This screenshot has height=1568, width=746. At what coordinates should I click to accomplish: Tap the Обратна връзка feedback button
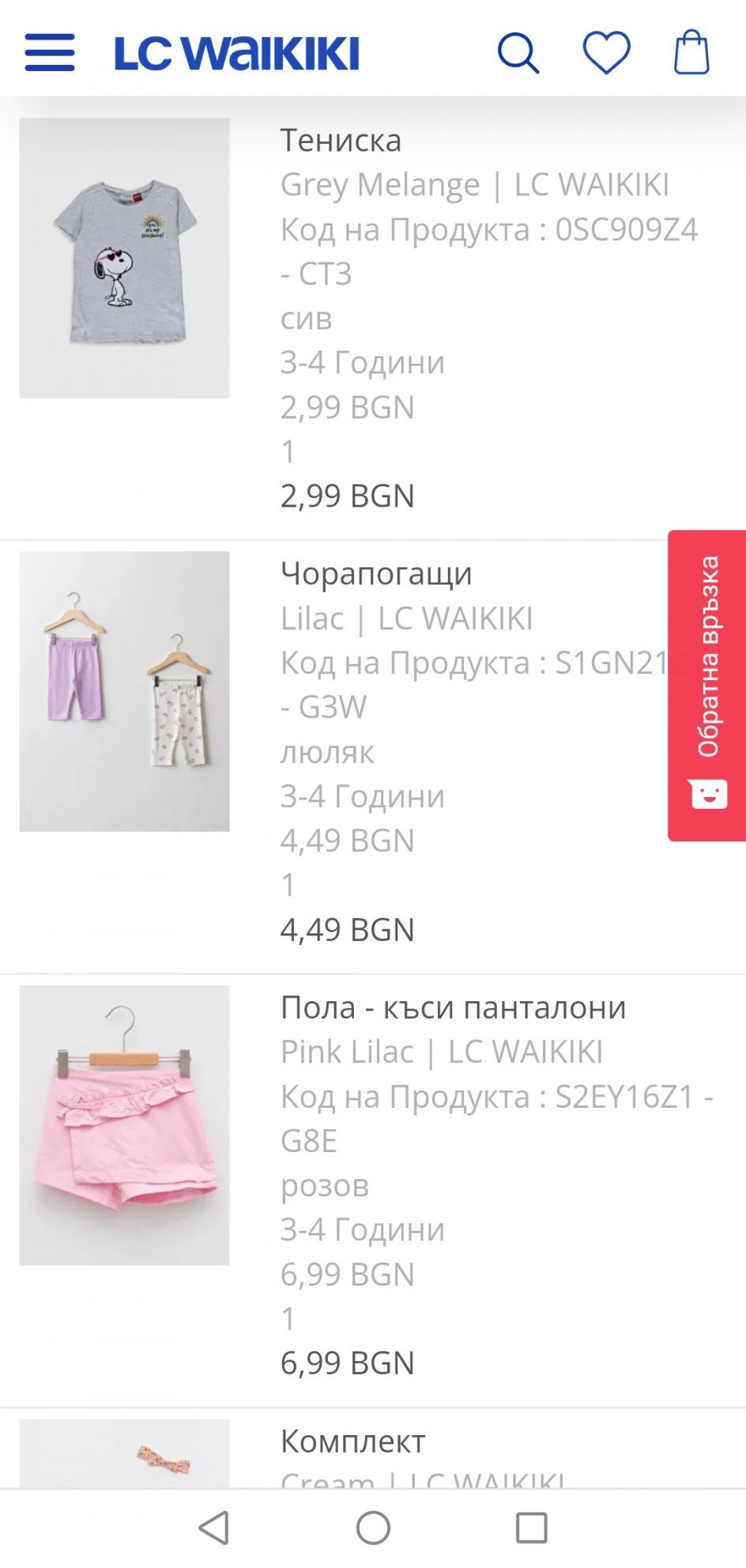point(707,685)
